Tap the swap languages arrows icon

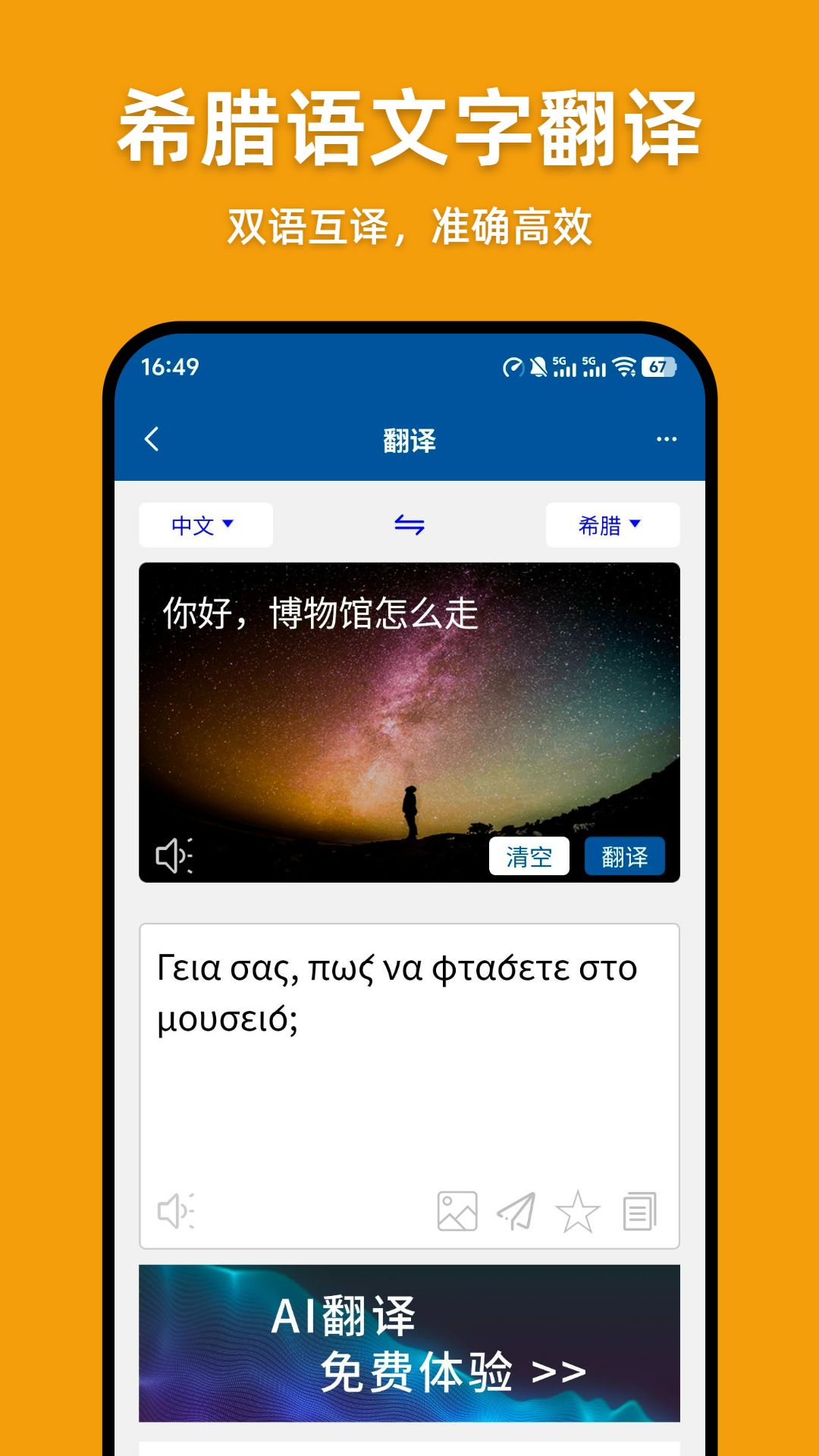(x=409, y=524)
